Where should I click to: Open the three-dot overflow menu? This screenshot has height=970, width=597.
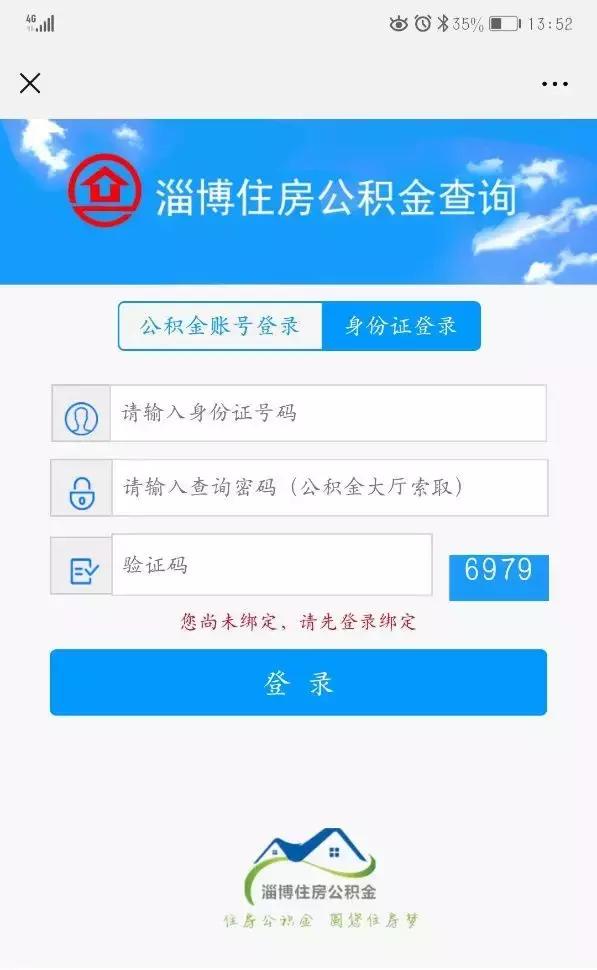tap(554, 84)
